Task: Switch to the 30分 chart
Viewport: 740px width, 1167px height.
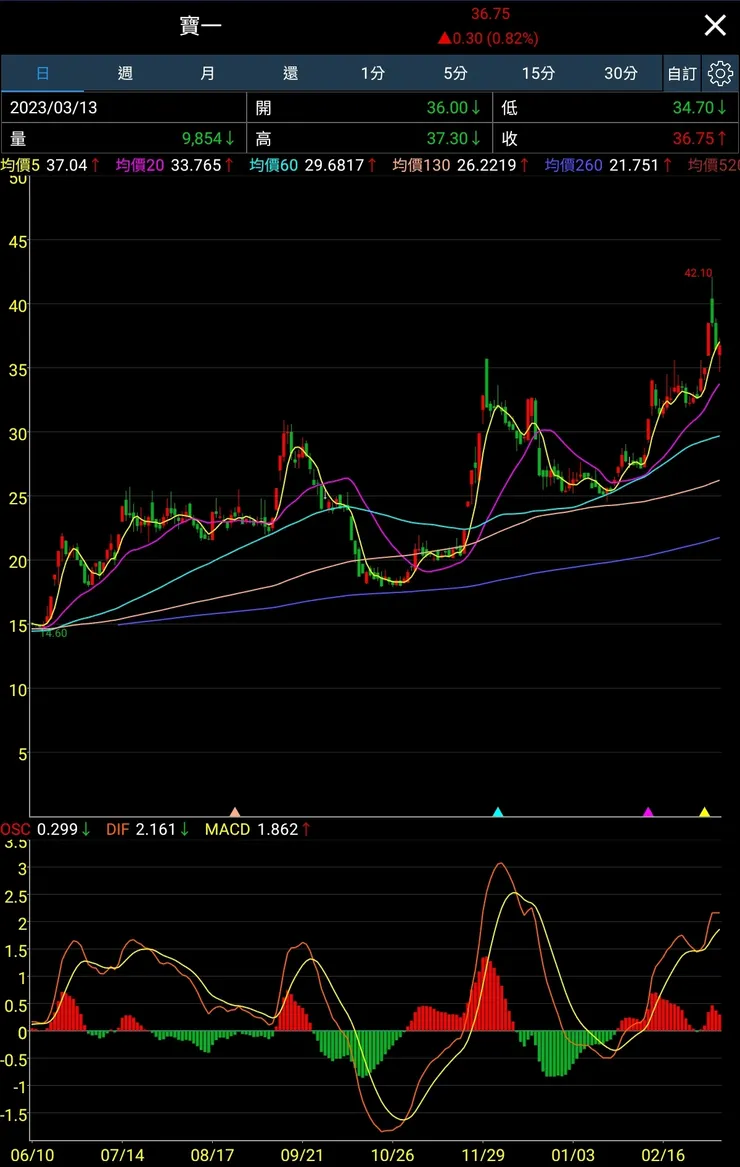Action: 621,73
